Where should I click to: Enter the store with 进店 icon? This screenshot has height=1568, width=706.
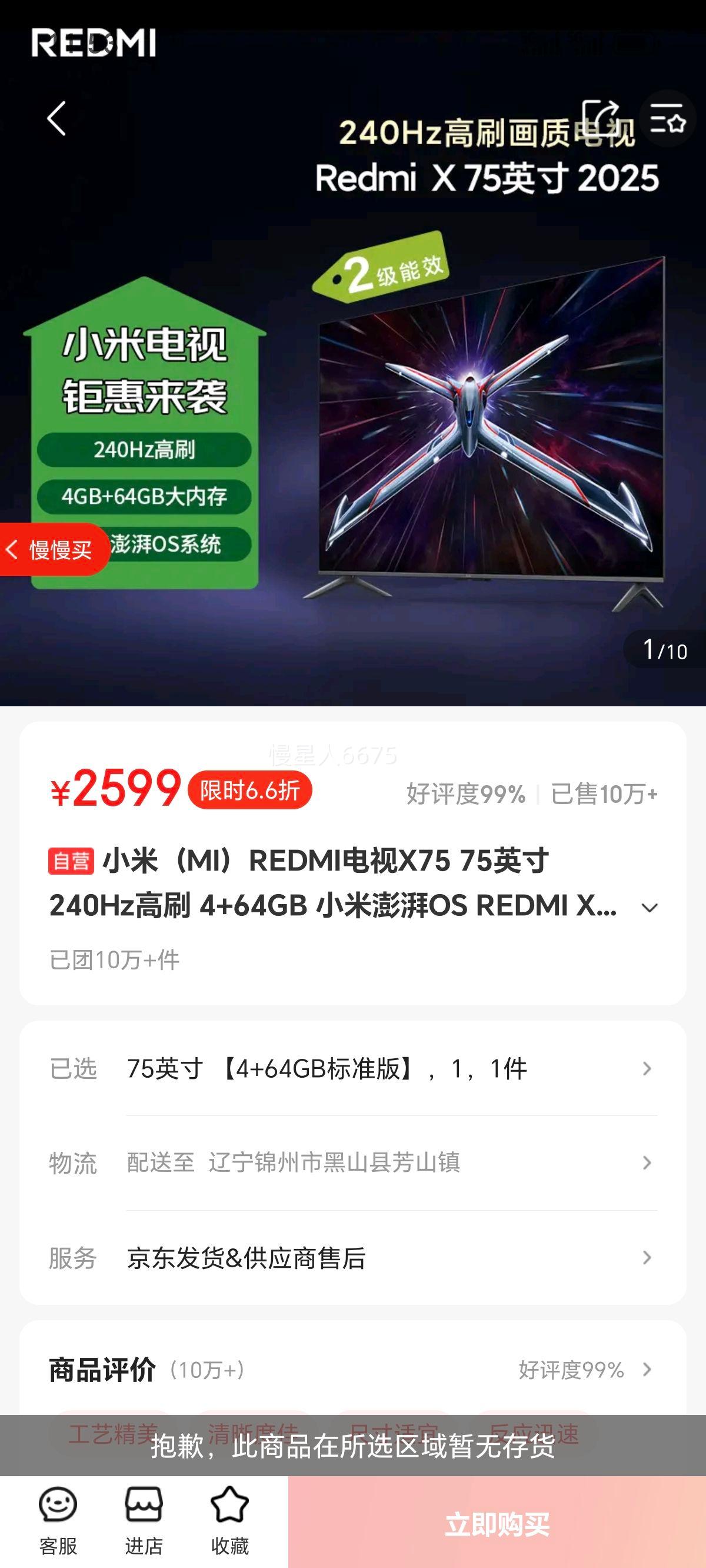pyautogui.click(x=145, y=1516)
